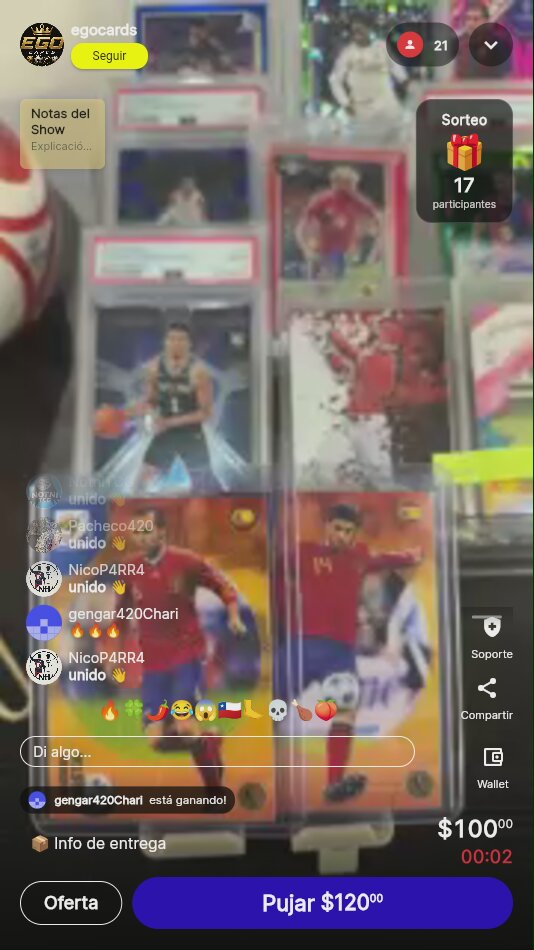Bid with Pujar $120
534x950 pixels.
tap(322, 903)
